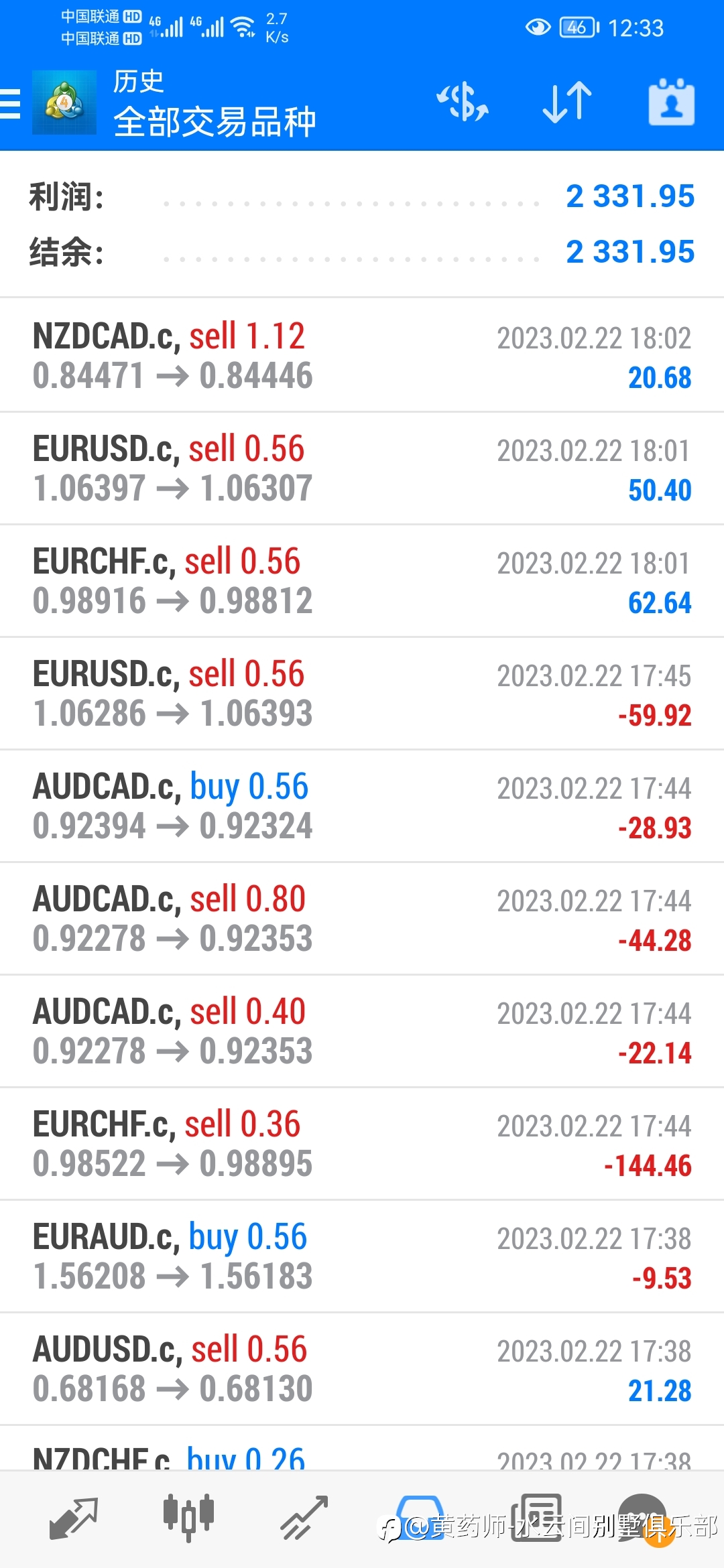Open the NZDCAD.c sell 1.12 trade
The width and height of the screenshot is (724, 1568).
pos(362,356)
